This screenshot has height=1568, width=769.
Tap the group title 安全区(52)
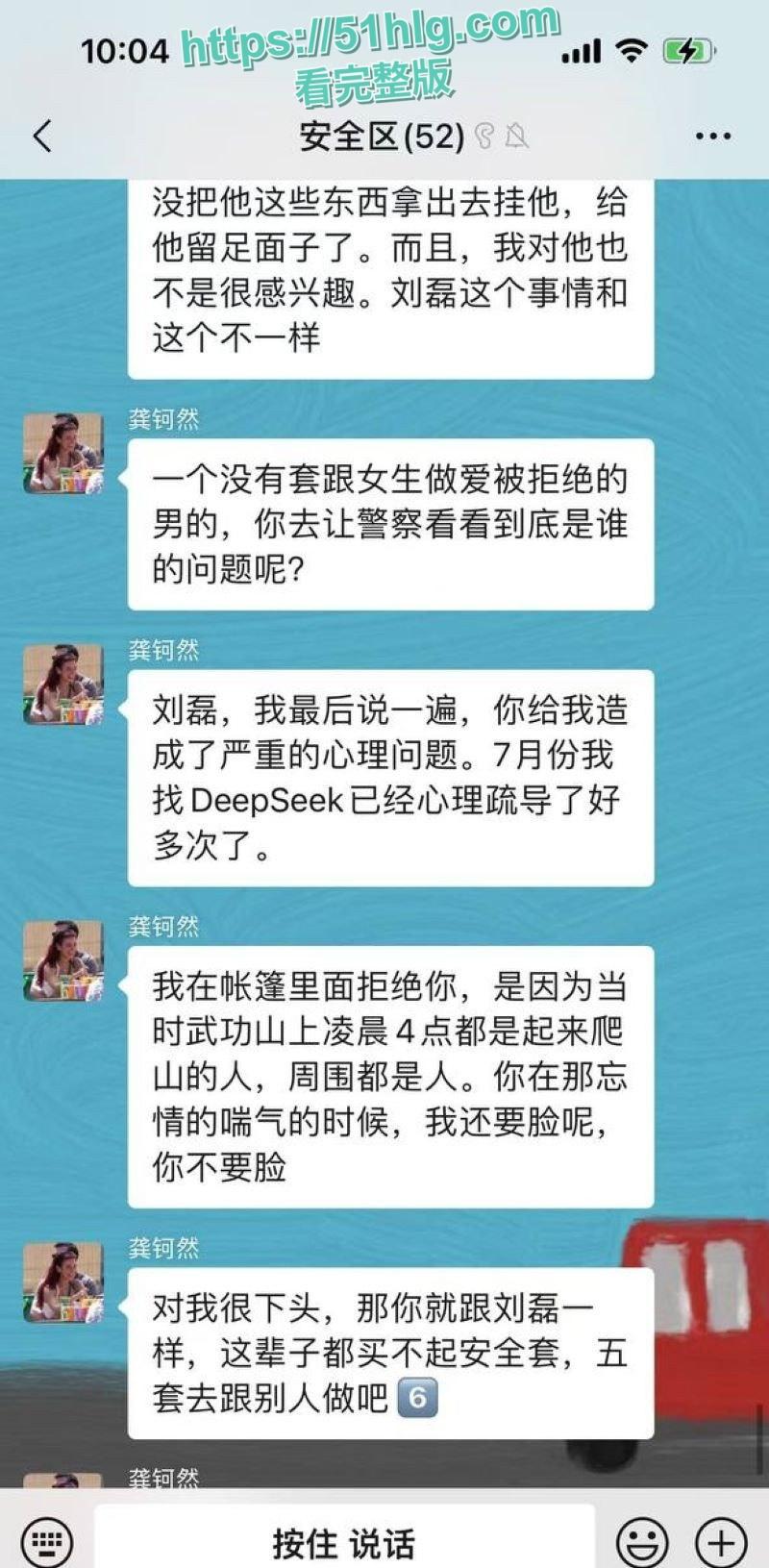(381, 137)
